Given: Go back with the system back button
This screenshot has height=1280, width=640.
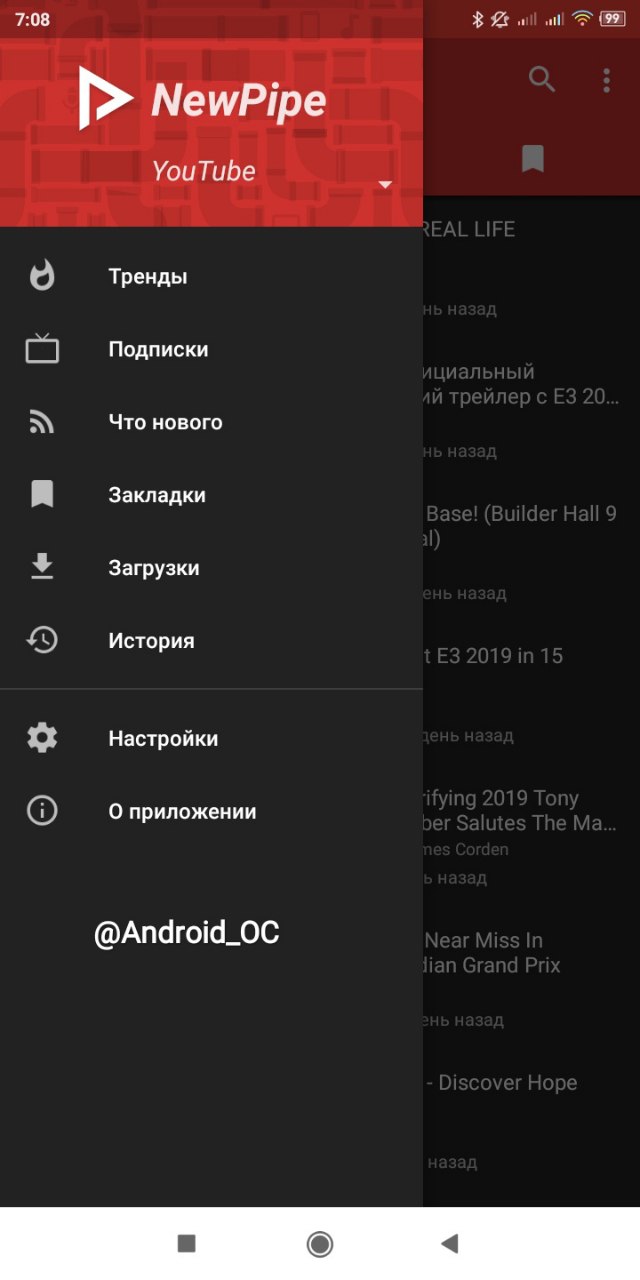Looking at the screenshot, I should tap(450, 1243).
